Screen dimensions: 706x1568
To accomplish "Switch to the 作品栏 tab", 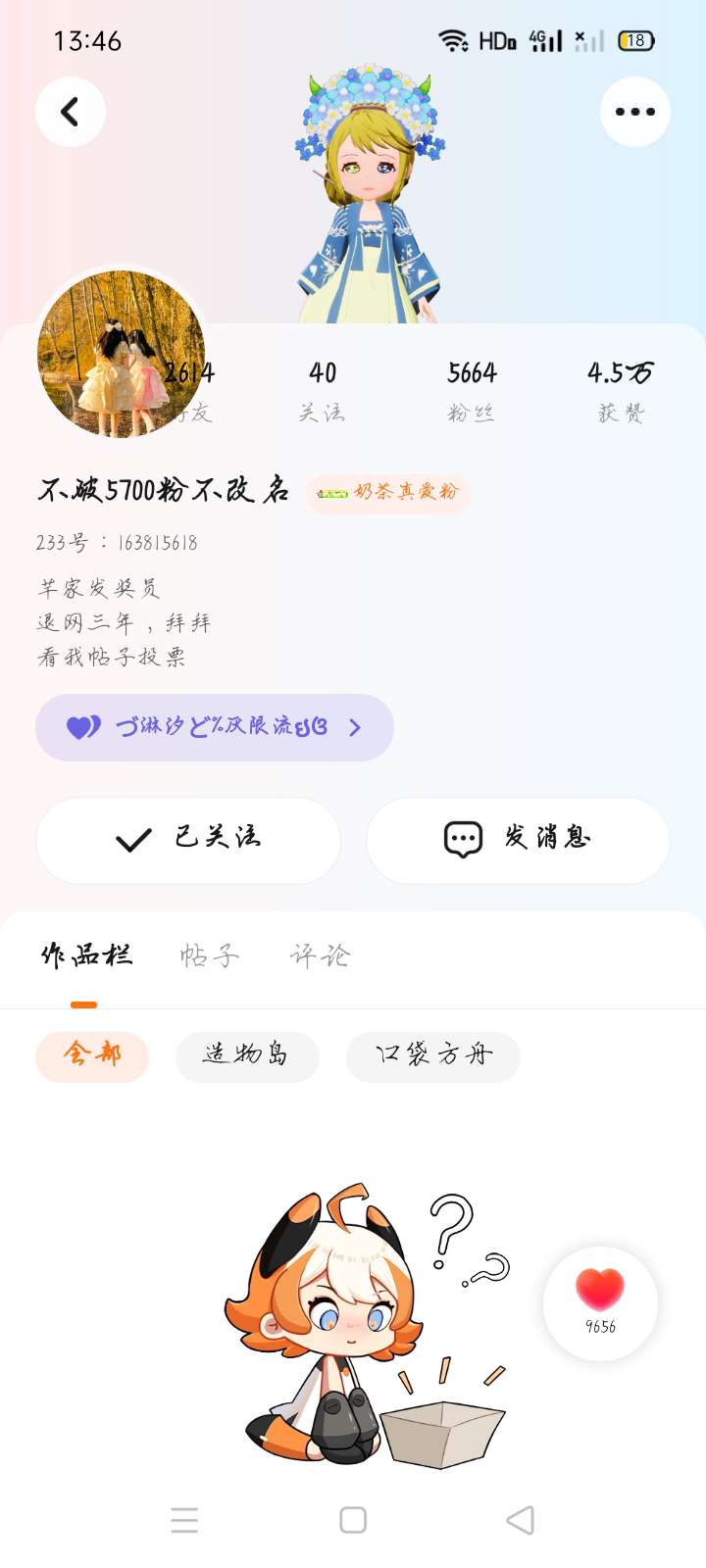I will [x=86, y=955].
